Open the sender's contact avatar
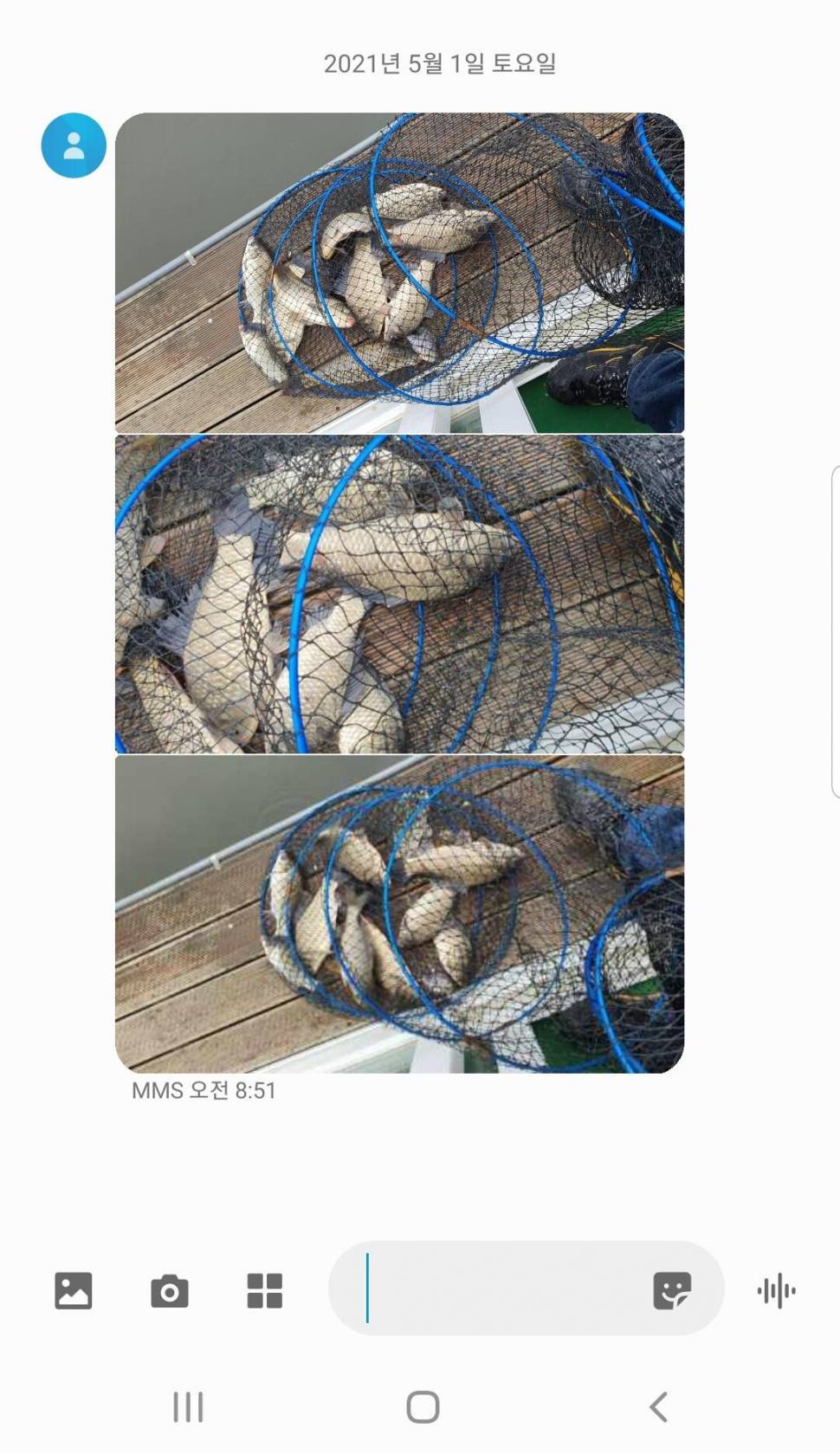 click(74, 145)
